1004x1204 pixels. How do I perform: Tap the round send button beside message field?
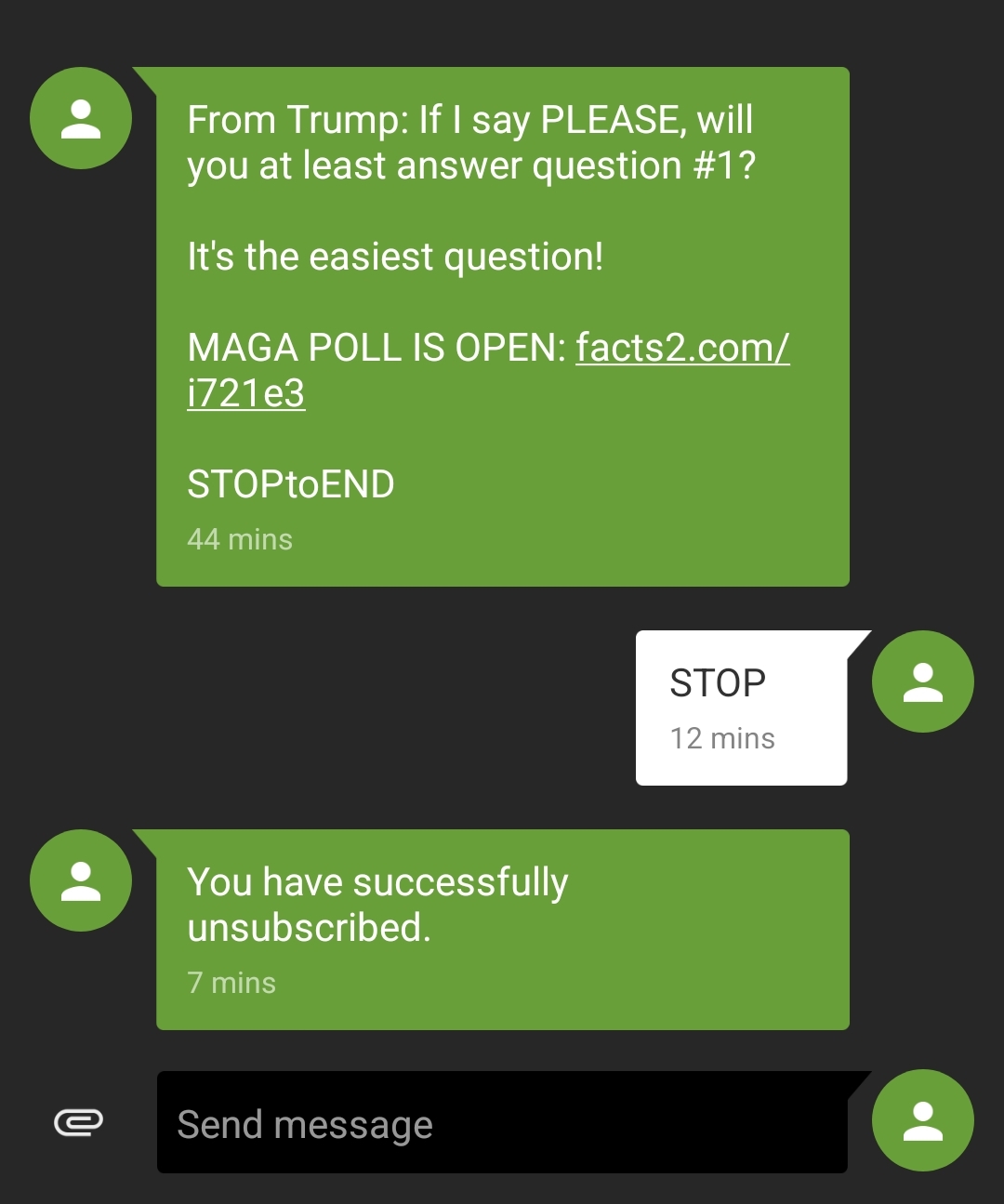[x=922, y=1120]
